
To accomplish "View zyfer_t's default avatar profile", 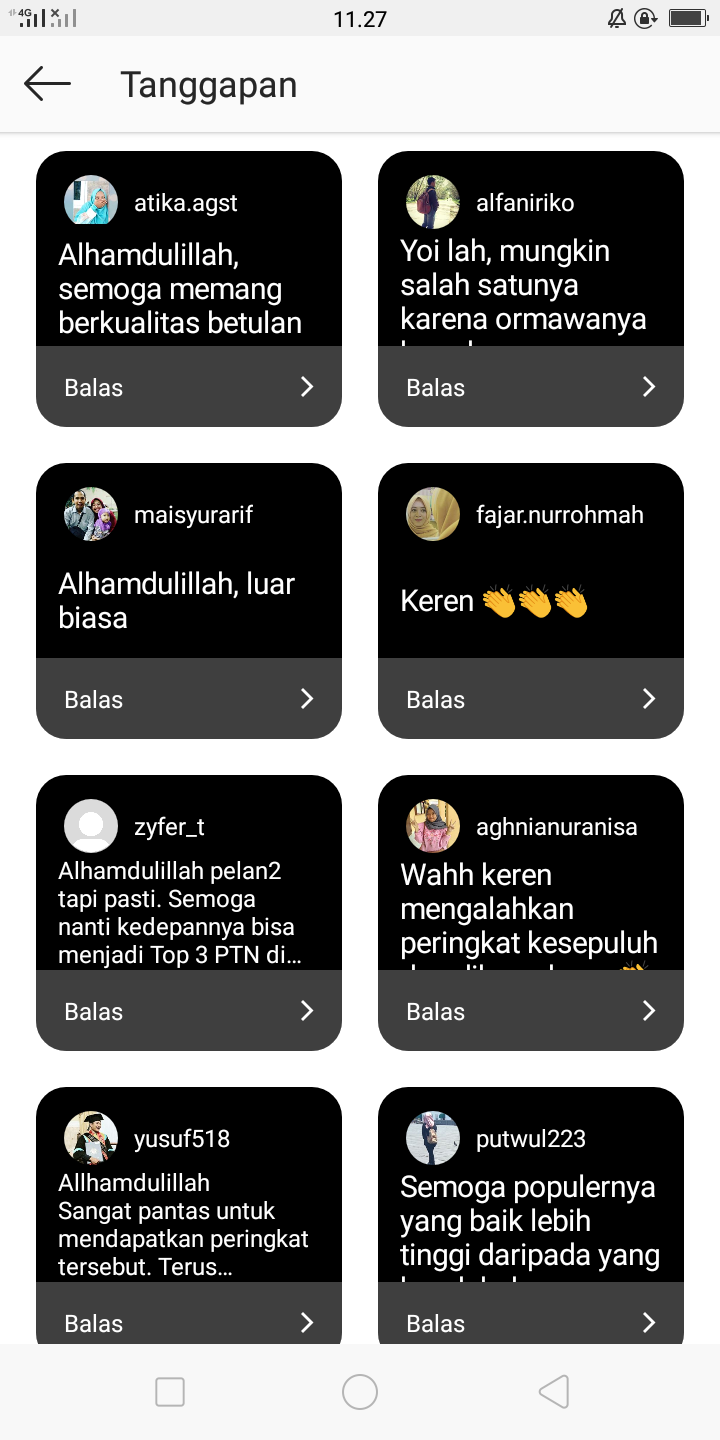I will (91, 826).
